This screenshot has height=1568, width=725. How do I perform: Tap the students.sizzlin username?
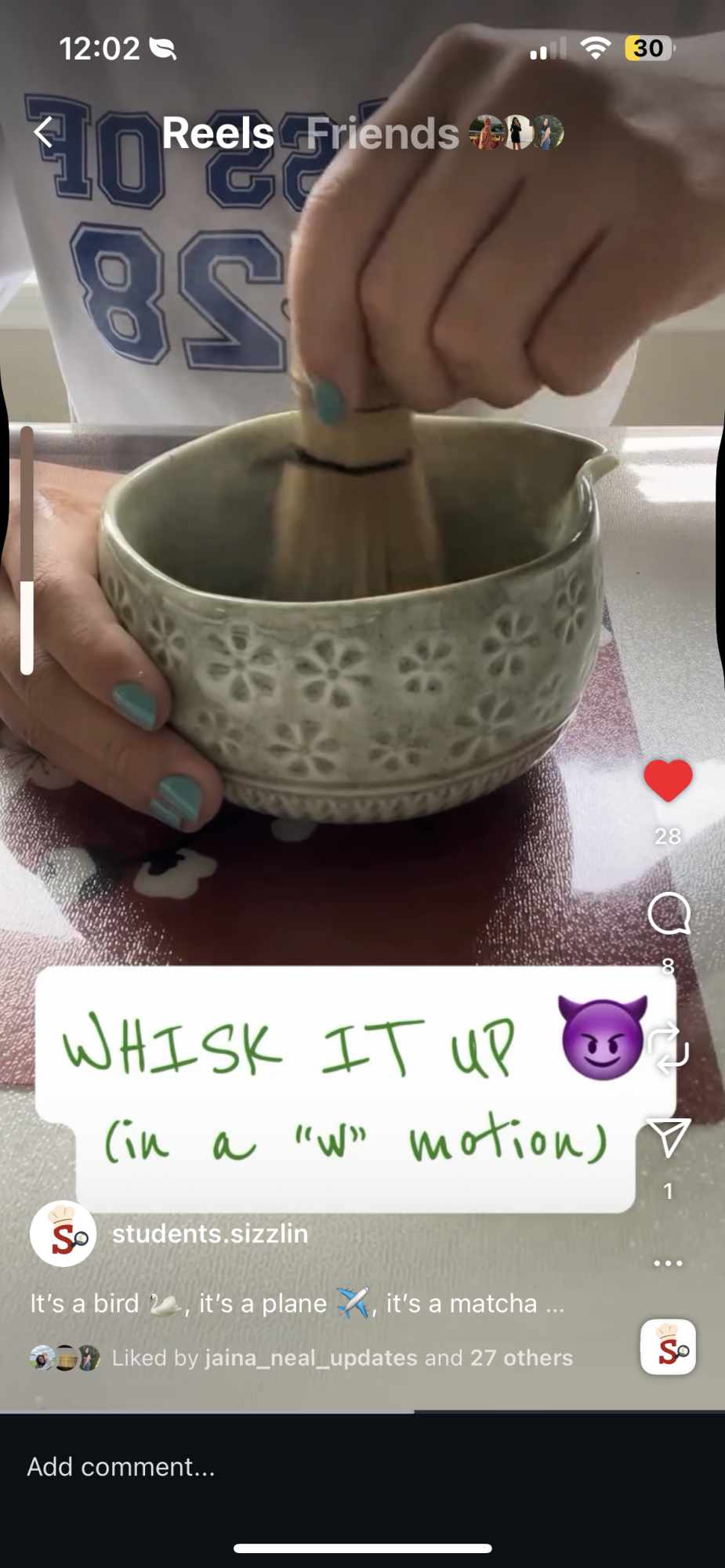coord(210,1233)
